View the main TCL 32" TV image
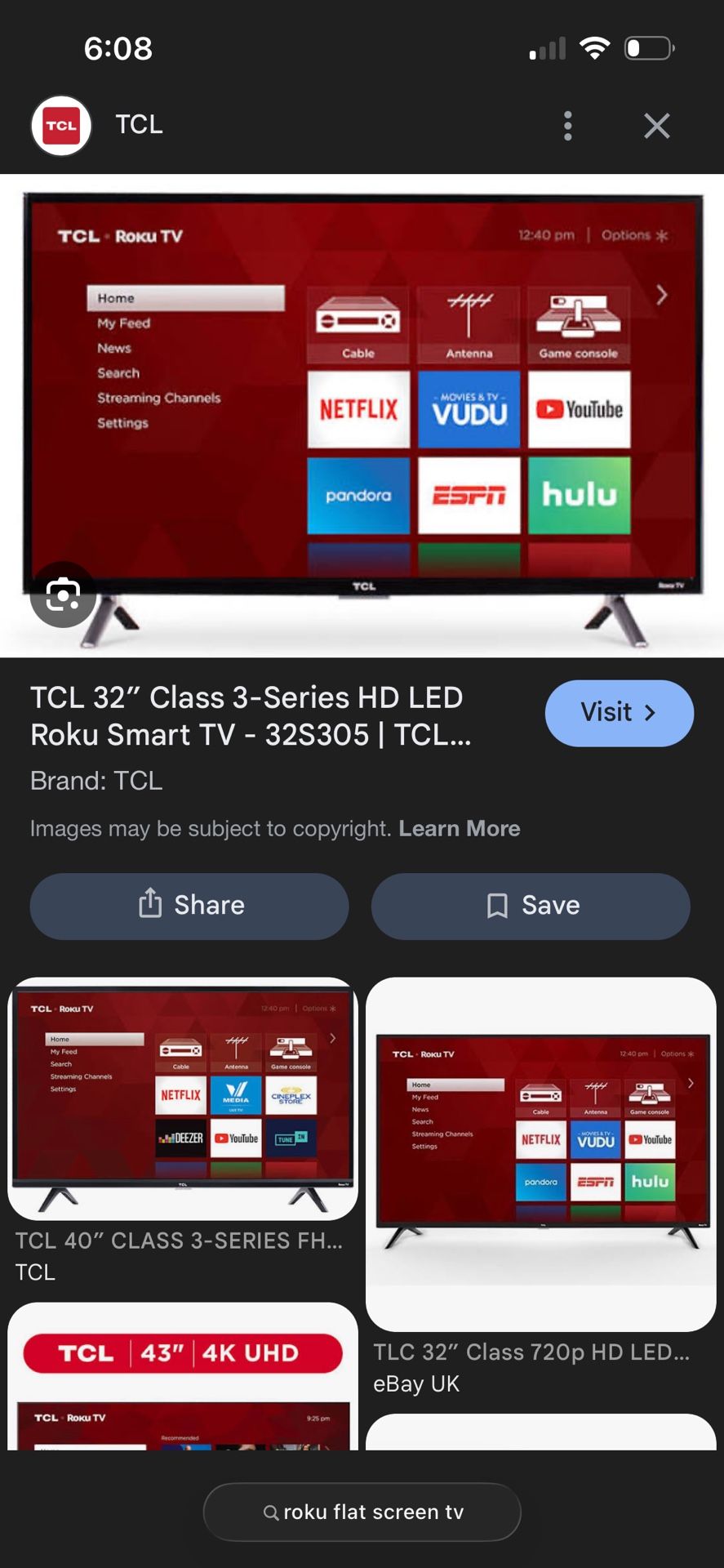724x1568 pixels. [362, 415]
